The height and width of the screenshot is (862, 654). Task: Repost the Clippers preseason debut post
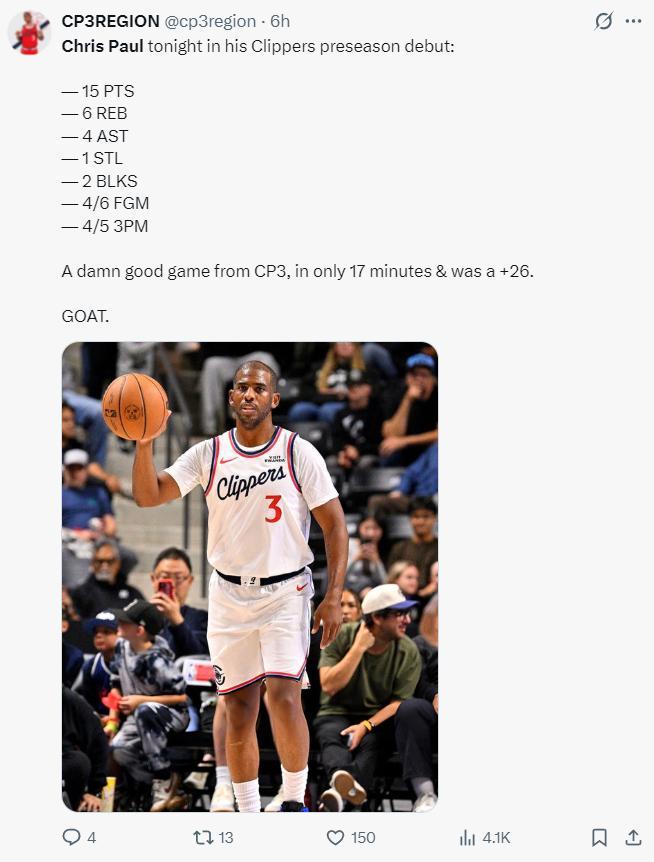coord(203,837)
